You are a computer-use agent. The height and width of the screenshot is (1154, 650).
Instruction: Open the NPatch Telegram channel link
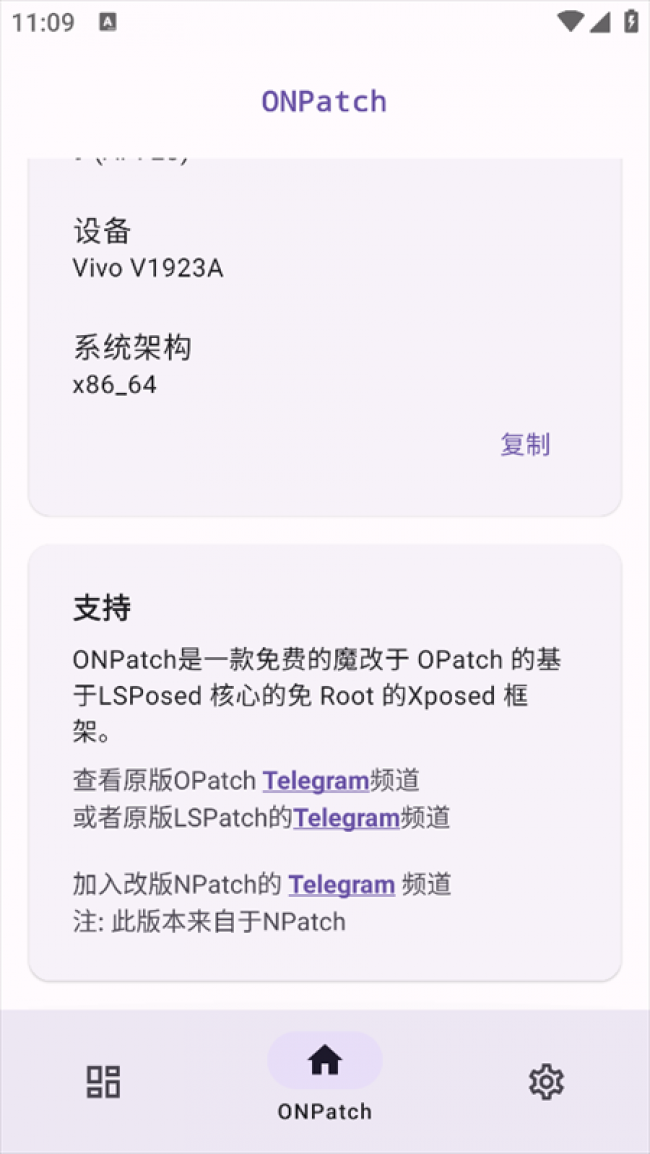click(x=341, y=884)
